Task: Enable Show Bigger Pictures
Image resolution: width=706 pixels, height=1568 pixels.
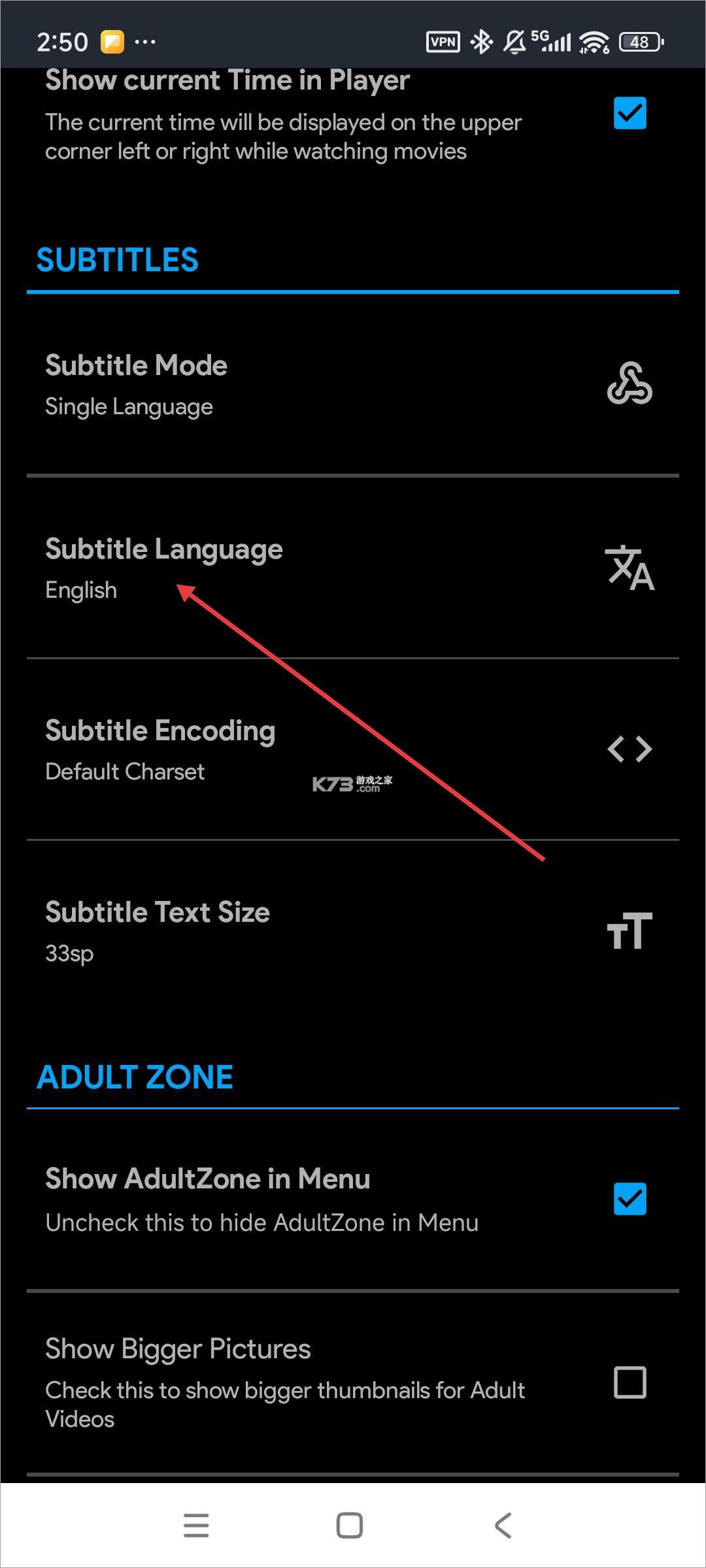Action: pos(630,1380)
